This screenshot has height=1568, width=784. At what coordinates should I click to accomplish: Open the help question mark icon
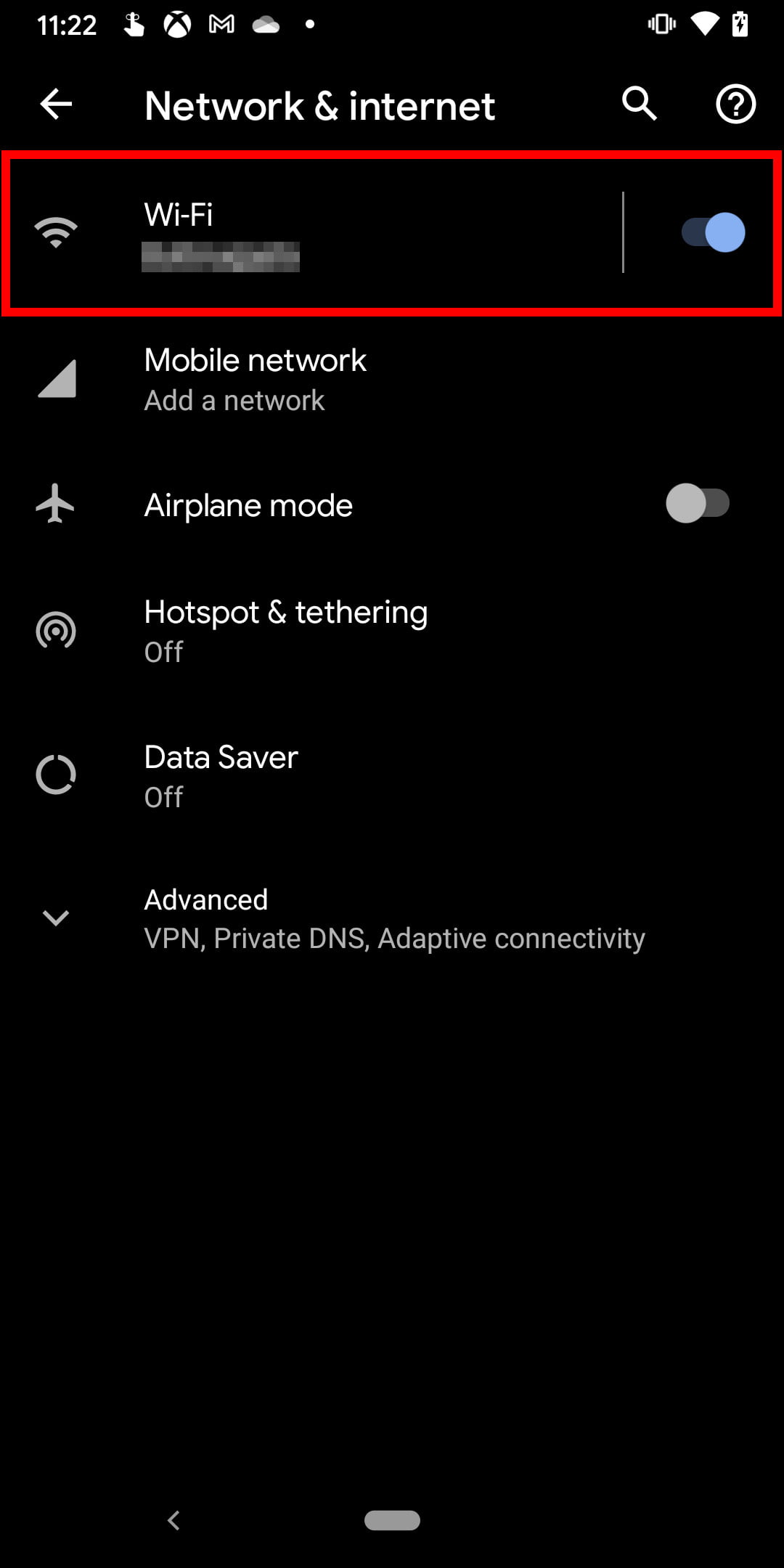(735, 105)
